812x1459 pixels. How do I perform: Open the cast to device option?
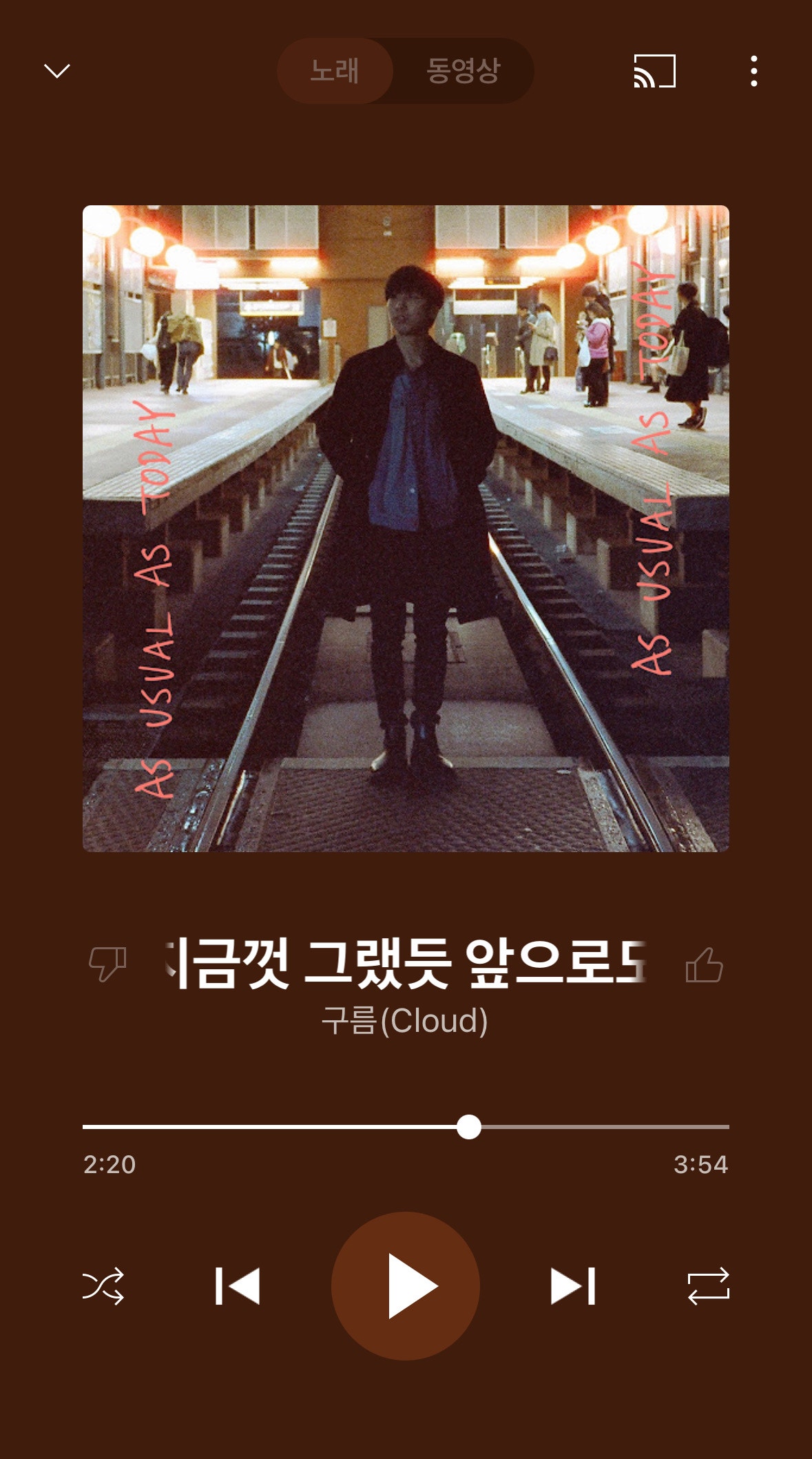tap(654, 71)
